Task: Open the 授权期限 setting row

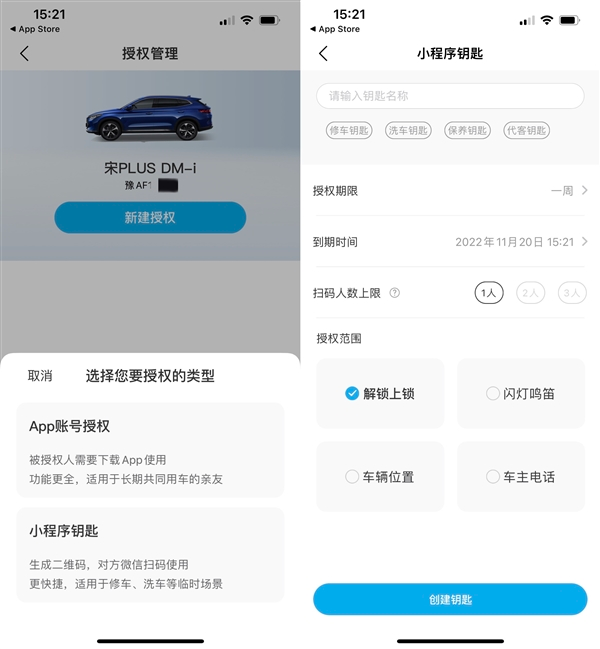Action: pos(450,190)
